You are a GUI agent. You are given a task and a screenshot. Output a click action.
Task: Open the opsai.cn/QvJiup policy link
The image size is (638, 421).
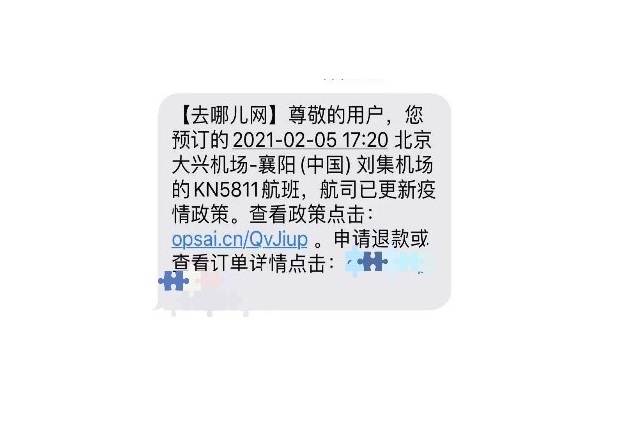(237, 241)
